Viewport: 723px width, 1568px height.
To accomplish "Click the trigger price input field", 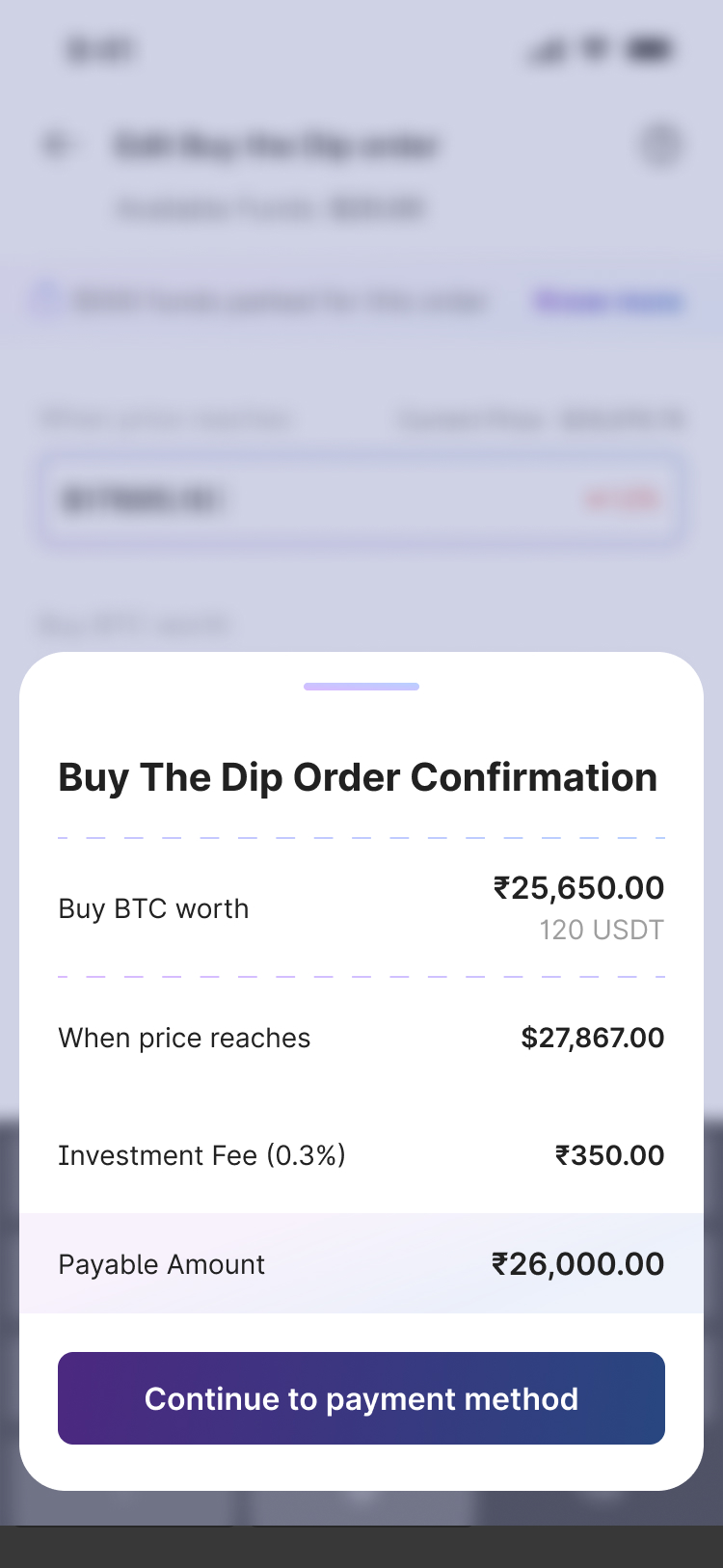I will coord(361,499).
